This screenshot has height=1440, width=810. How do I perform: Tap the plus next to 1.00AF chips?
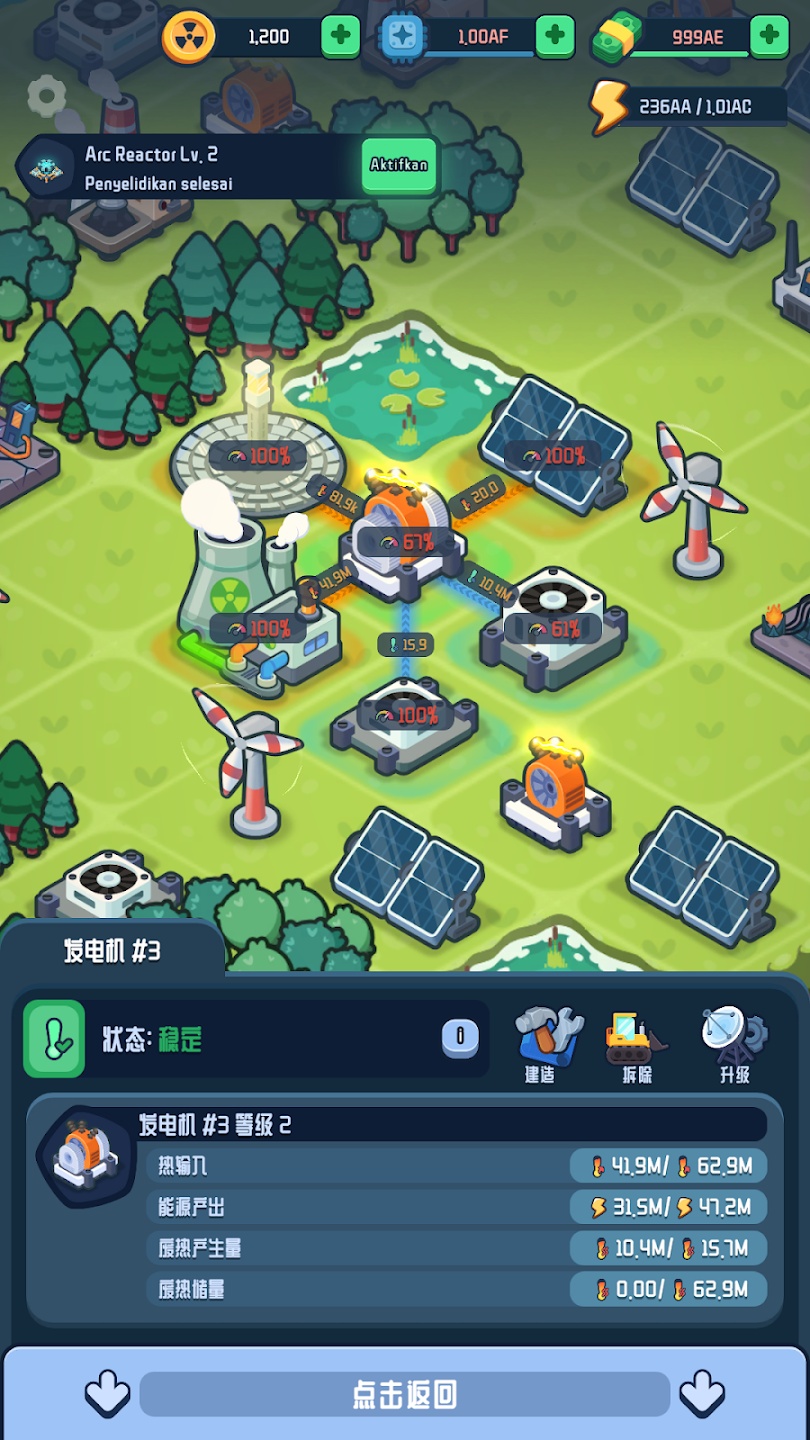click(x=555, y=37)
